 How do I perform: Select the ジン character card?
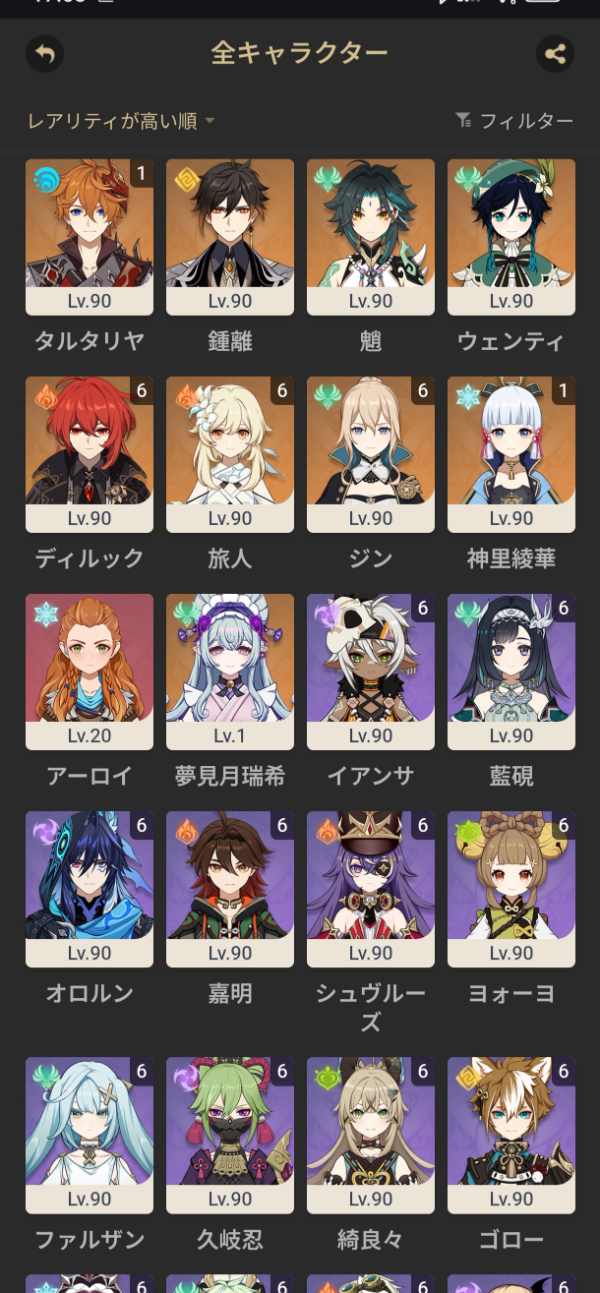pyautogui.click(x=371, y=453)
